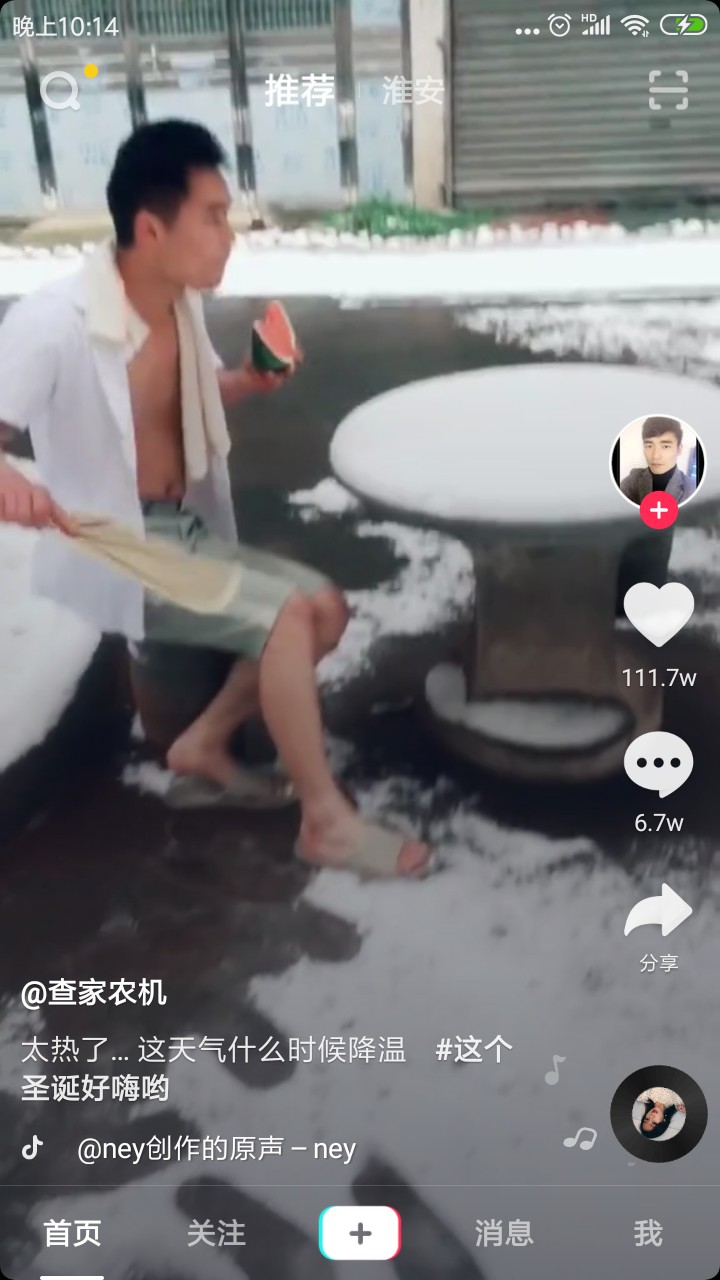The width and height of the screenshot is (720, 1280).
Task: Open the 我 profile tab
Action: pos(648,1233)
